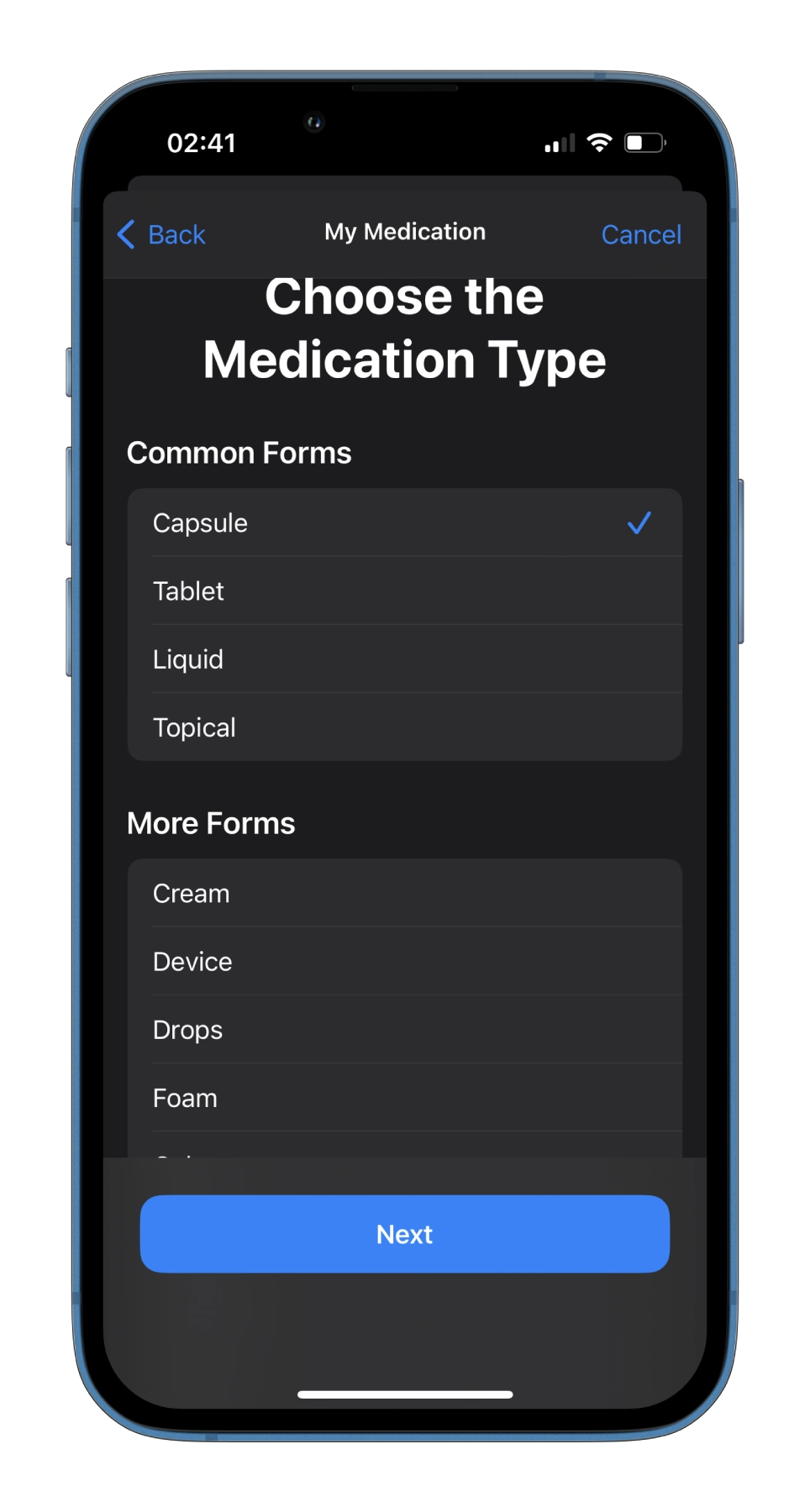The width and height of the screenshot is (810, 1512).
Task: Pick Liquid from Common Forms
Action: point(404,659)
